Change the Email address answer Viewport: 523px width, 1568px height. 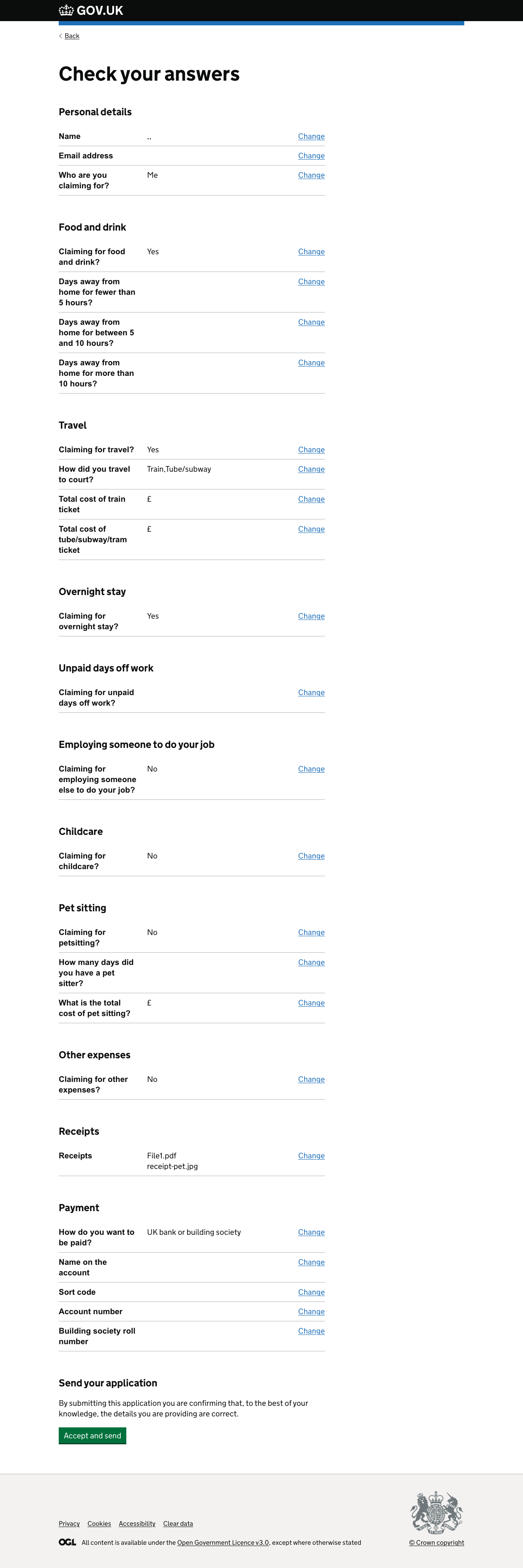tap(311, 156)
